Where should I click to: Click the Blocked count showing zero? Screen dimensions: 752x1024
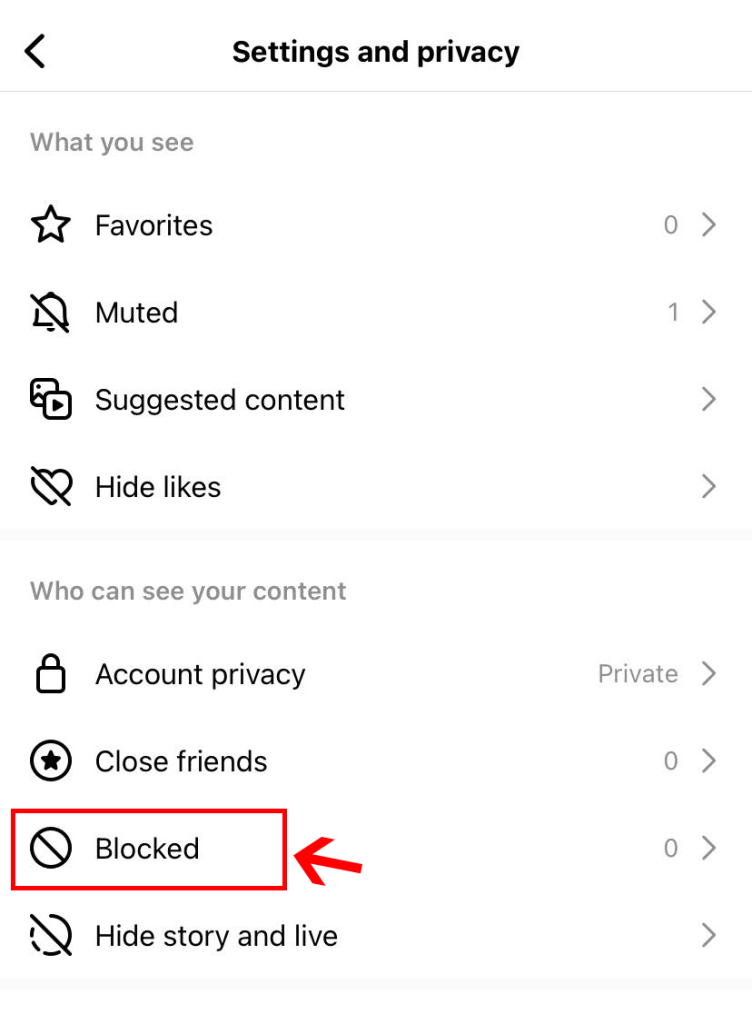pyautogui.click(x=671, y=848)
